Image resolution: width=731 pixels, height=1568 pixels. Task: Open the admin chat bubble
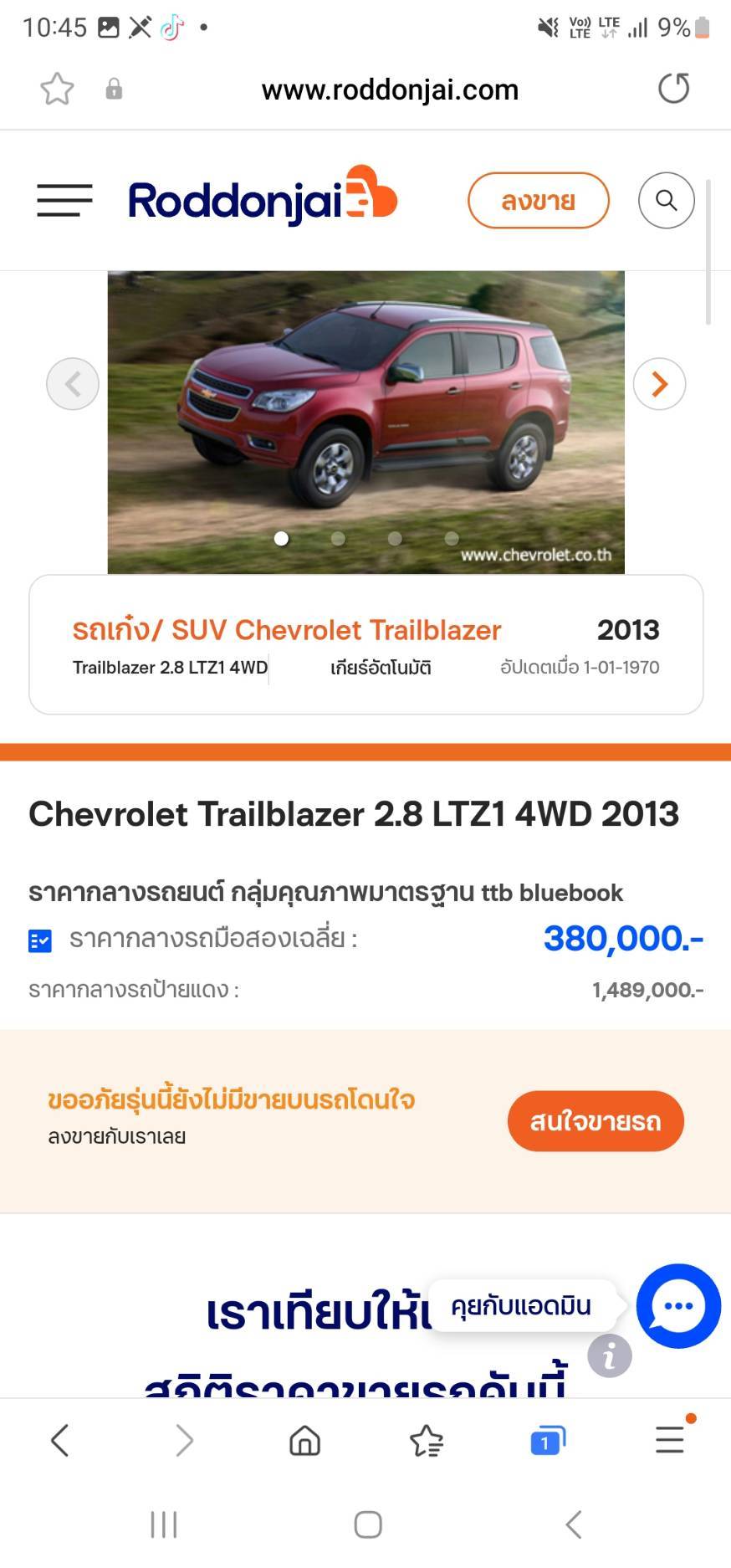pyautogui.click(x=678, y=1305)
